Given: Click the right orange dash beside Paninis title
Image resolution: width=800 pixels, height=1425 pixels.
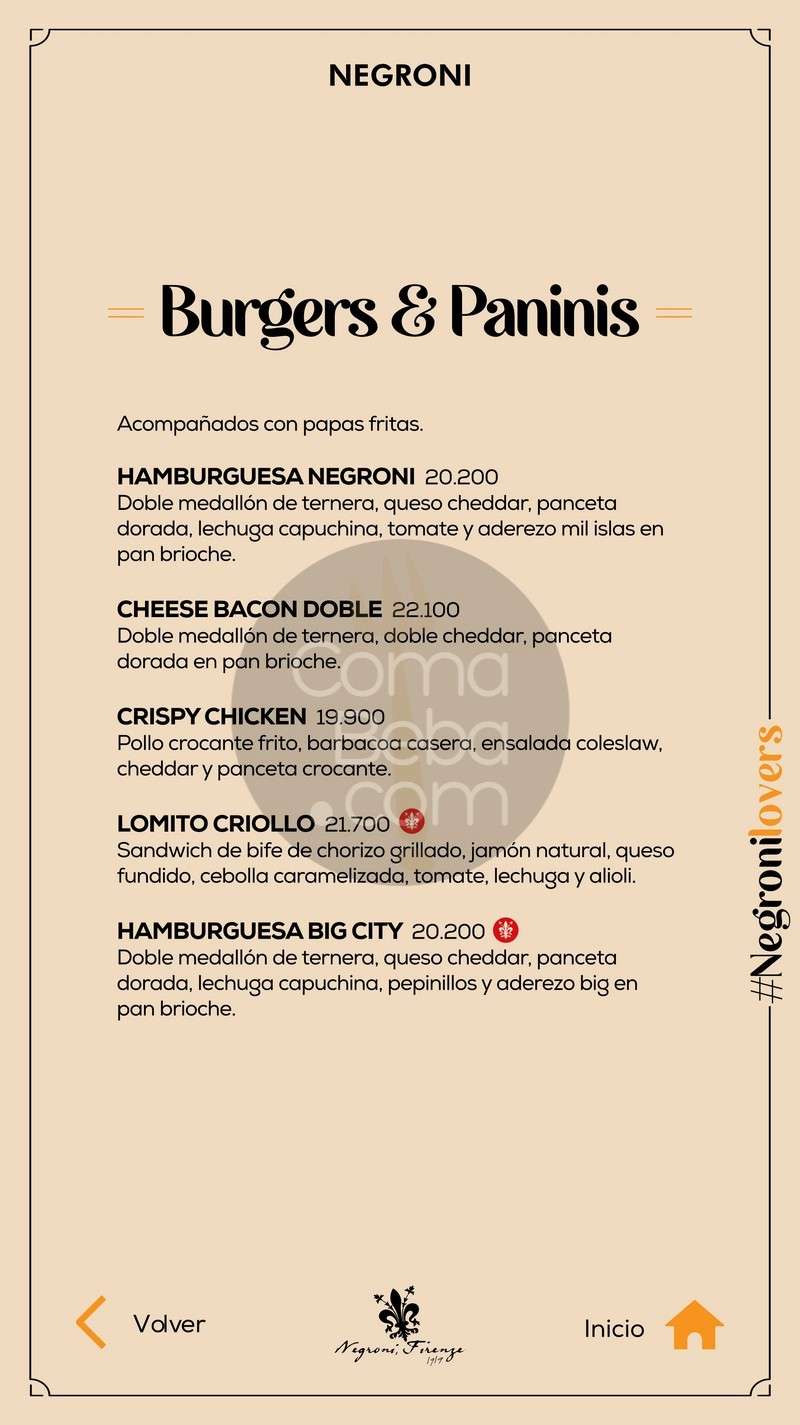Looking at the screenshot, I should pyautogui.click(x=673, y=313).
